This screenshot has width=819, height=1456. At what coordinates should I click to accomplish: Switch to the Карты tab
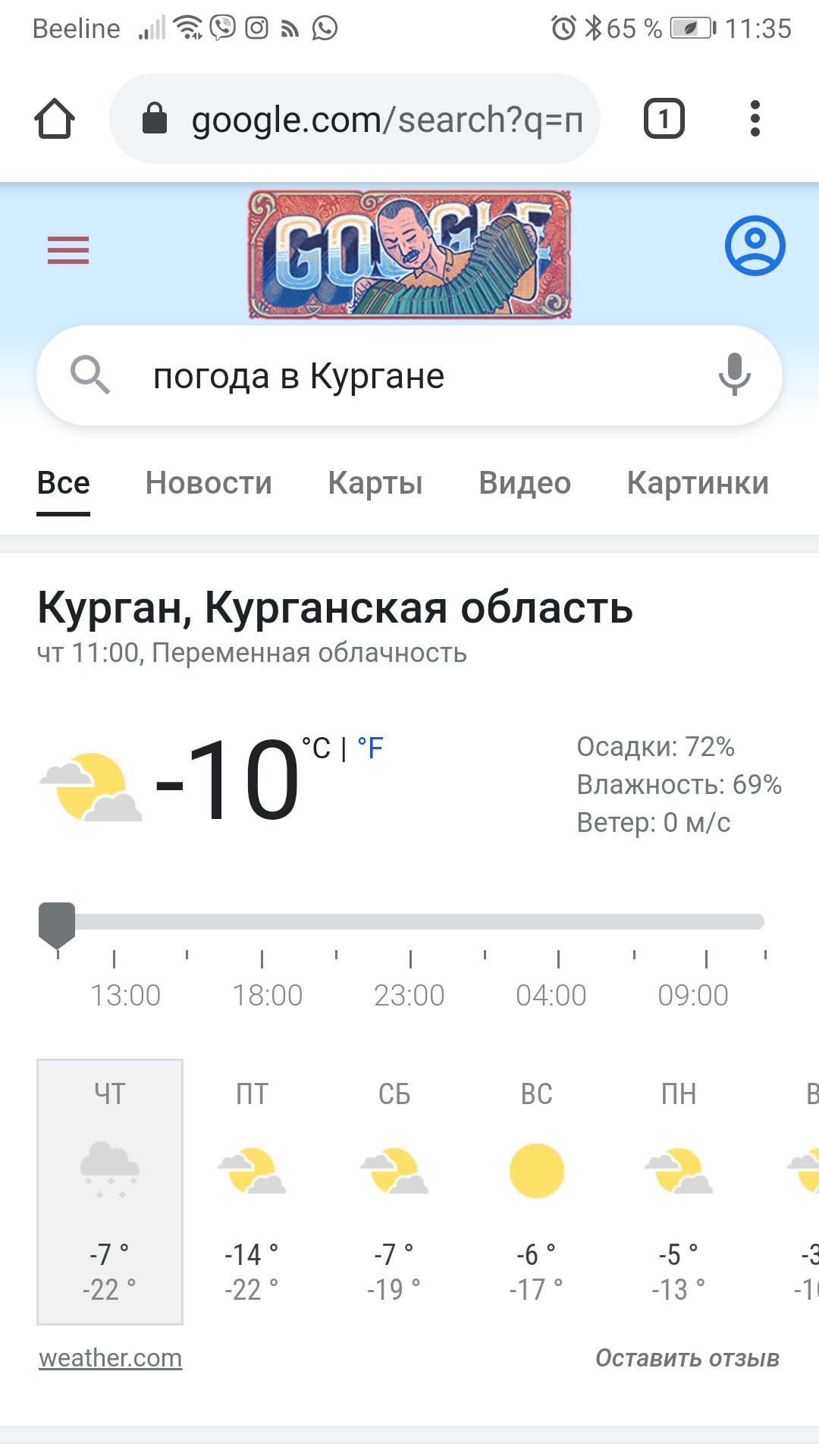[x=375, y=483]
